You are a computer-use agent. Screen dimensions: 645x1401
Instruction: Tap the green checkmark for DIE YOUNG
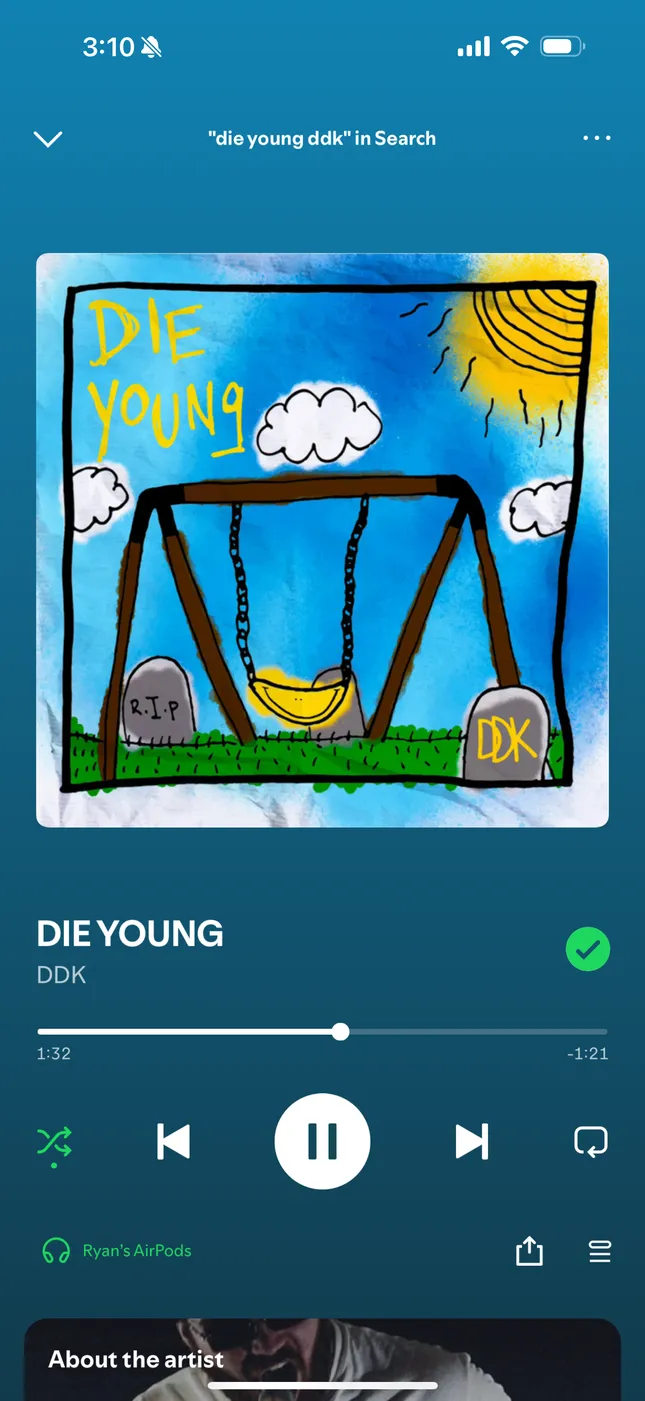pos(587,949)
